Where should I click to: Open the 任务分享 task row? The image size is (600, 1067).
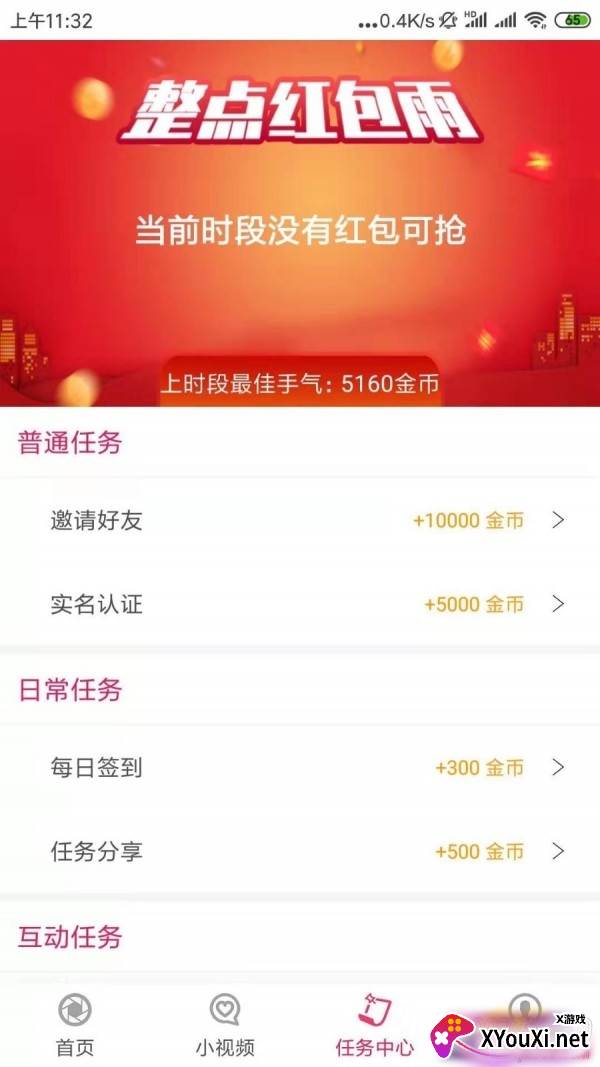pyautogui.click(x=300, y=851)
